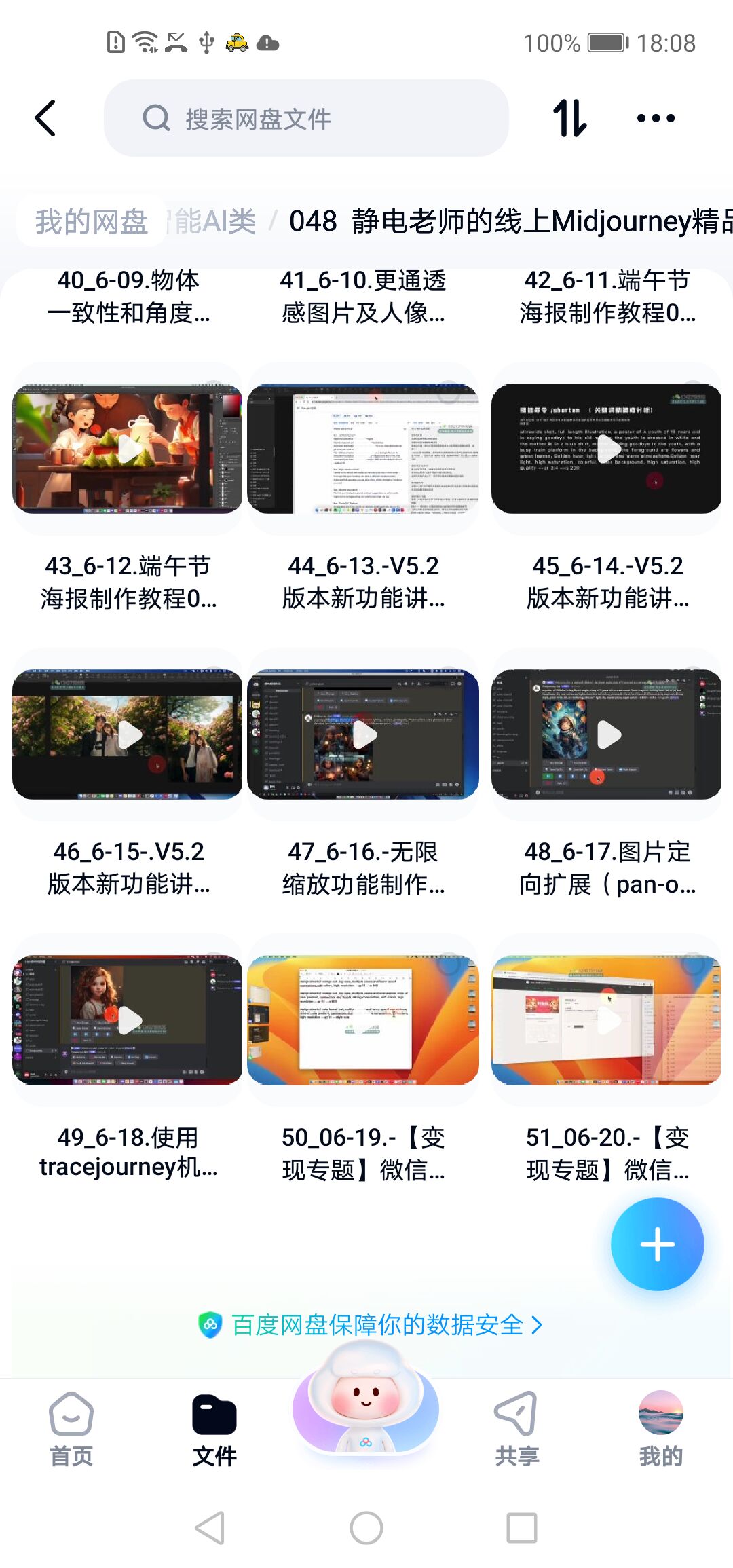Go back using the top-left arrow

45,119
